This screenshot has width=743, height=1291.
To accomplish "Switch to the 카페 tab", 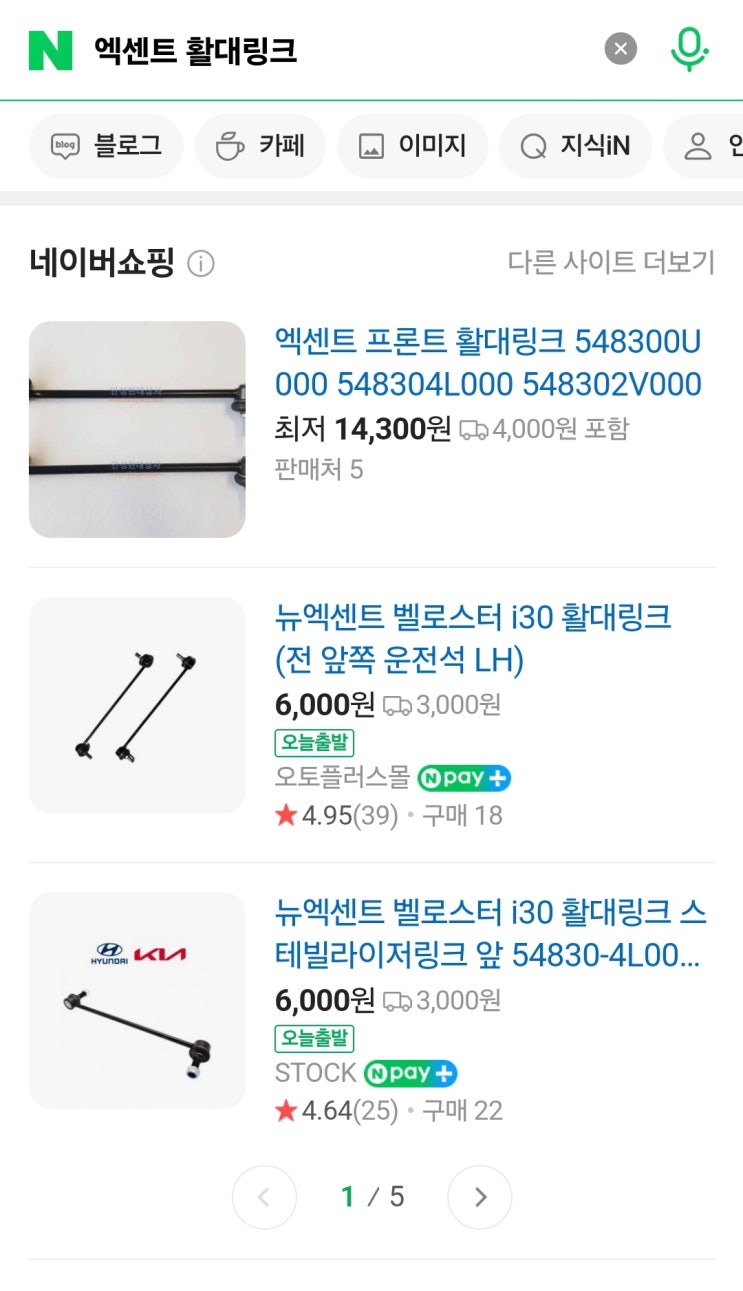I will (x=260, y=146).
